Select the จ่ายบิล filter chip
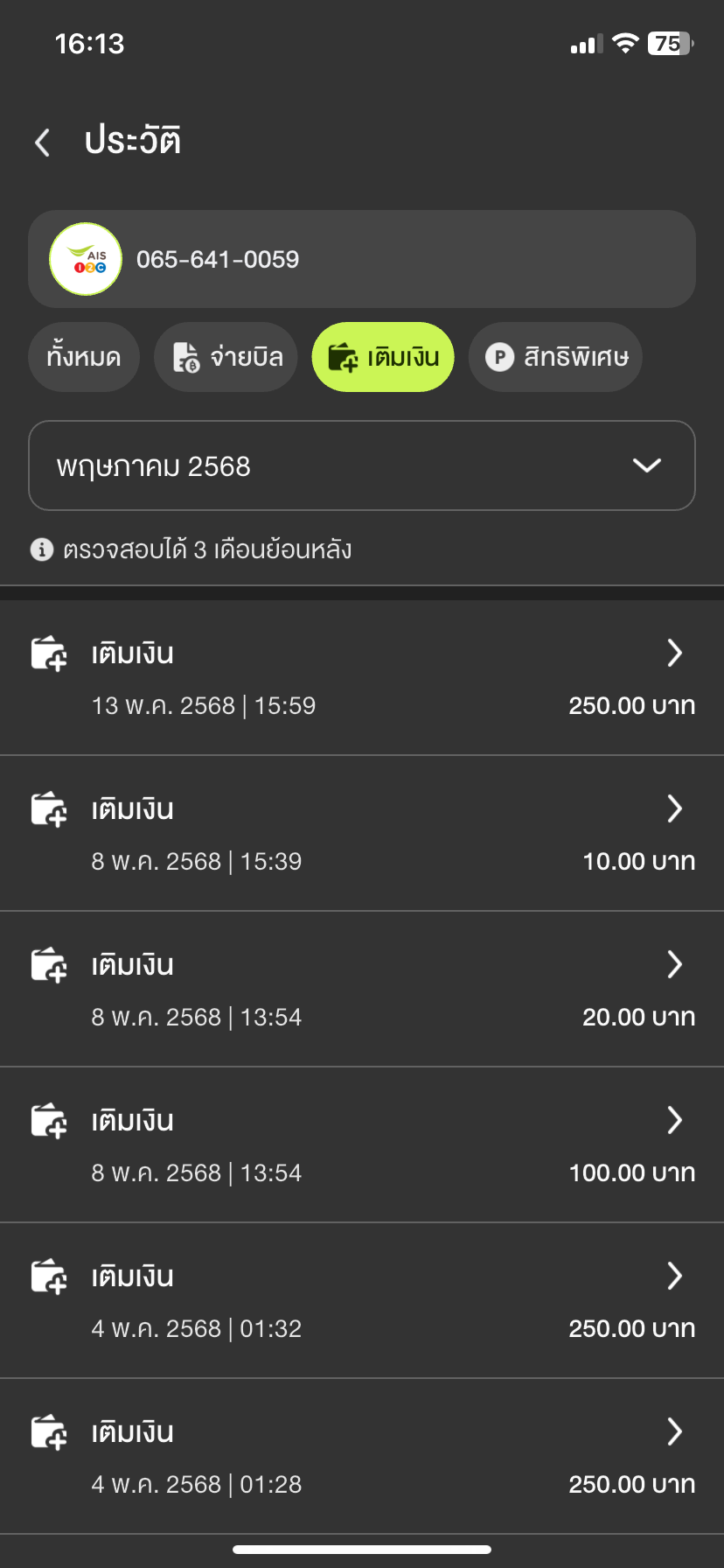 [226, 357]
